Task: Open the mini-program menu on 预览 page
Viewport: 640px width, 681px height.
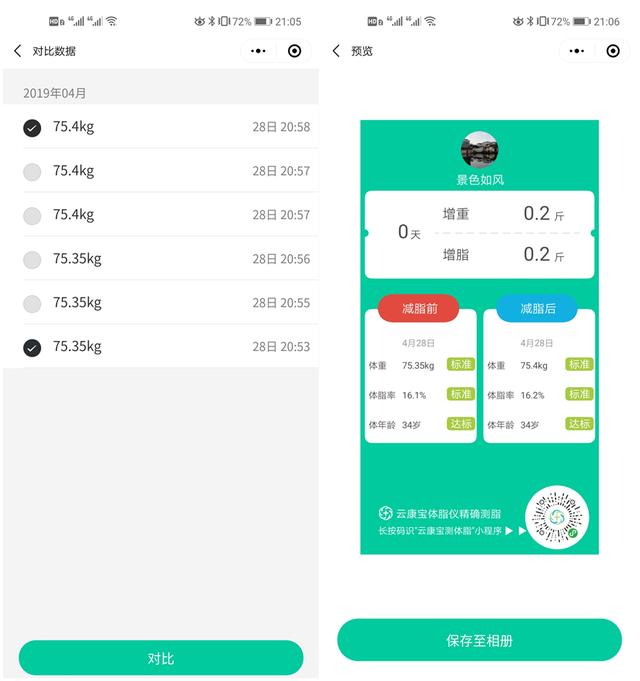Action: pos(577,51)
